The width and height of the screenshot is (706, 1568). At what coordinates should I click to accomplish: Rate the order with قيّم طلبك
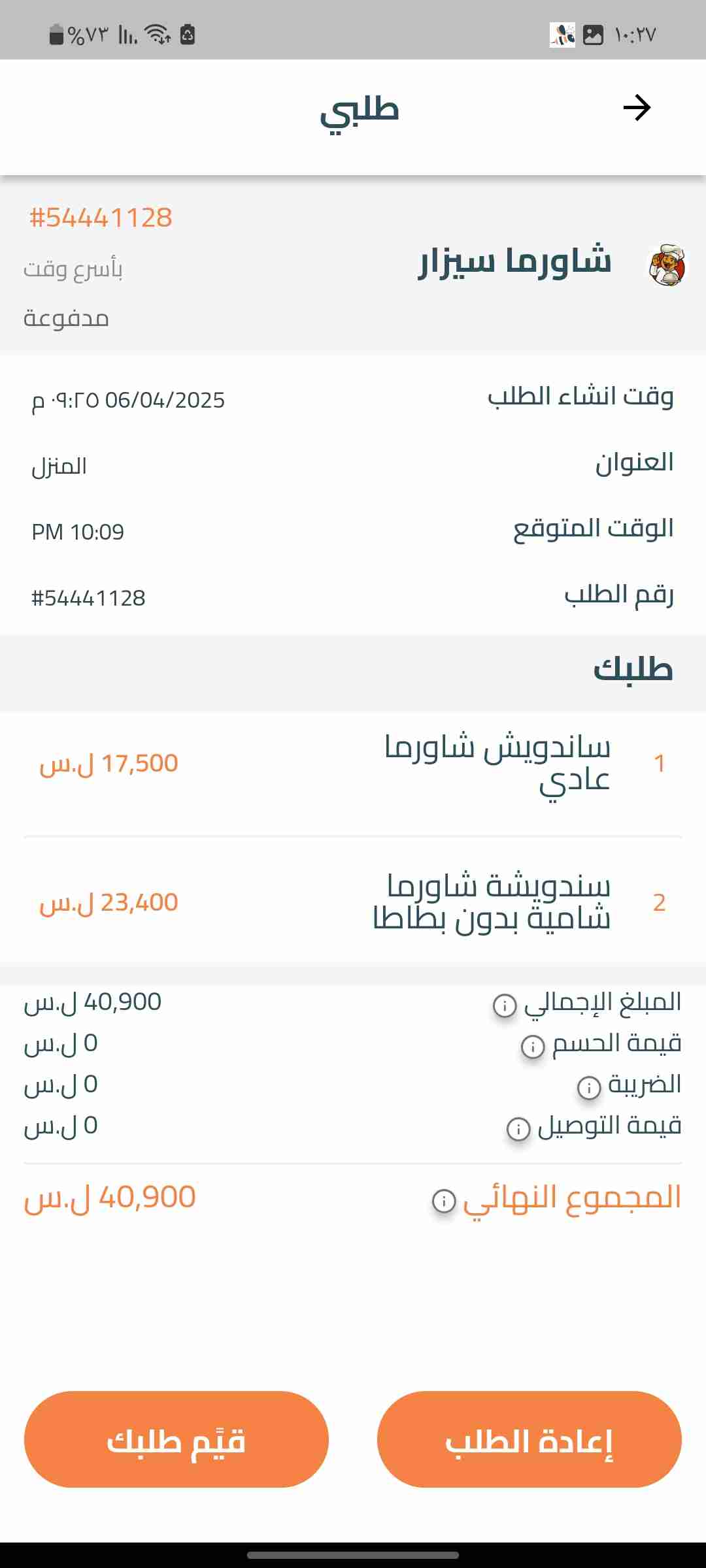pos(176,1439)
